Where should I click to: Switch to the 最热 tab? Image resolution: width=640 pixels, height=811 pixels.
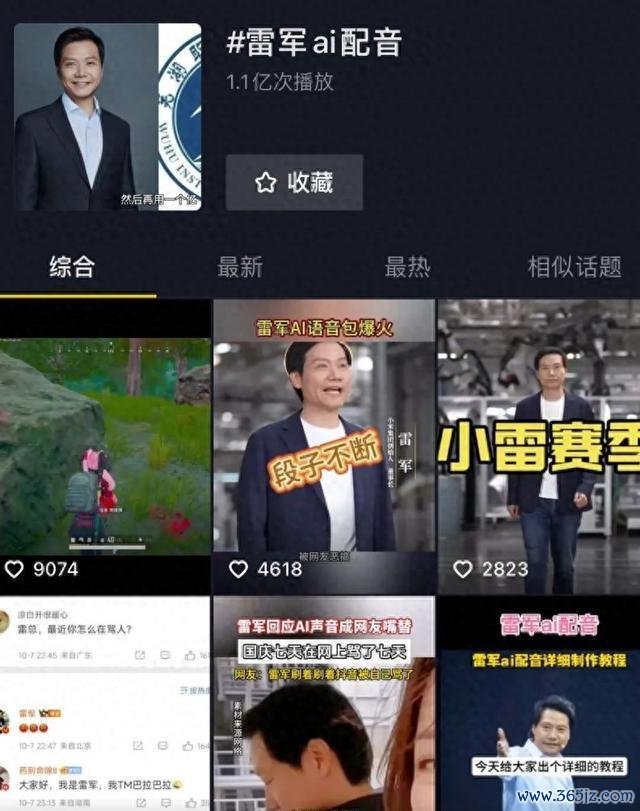(x=407, y=266)
